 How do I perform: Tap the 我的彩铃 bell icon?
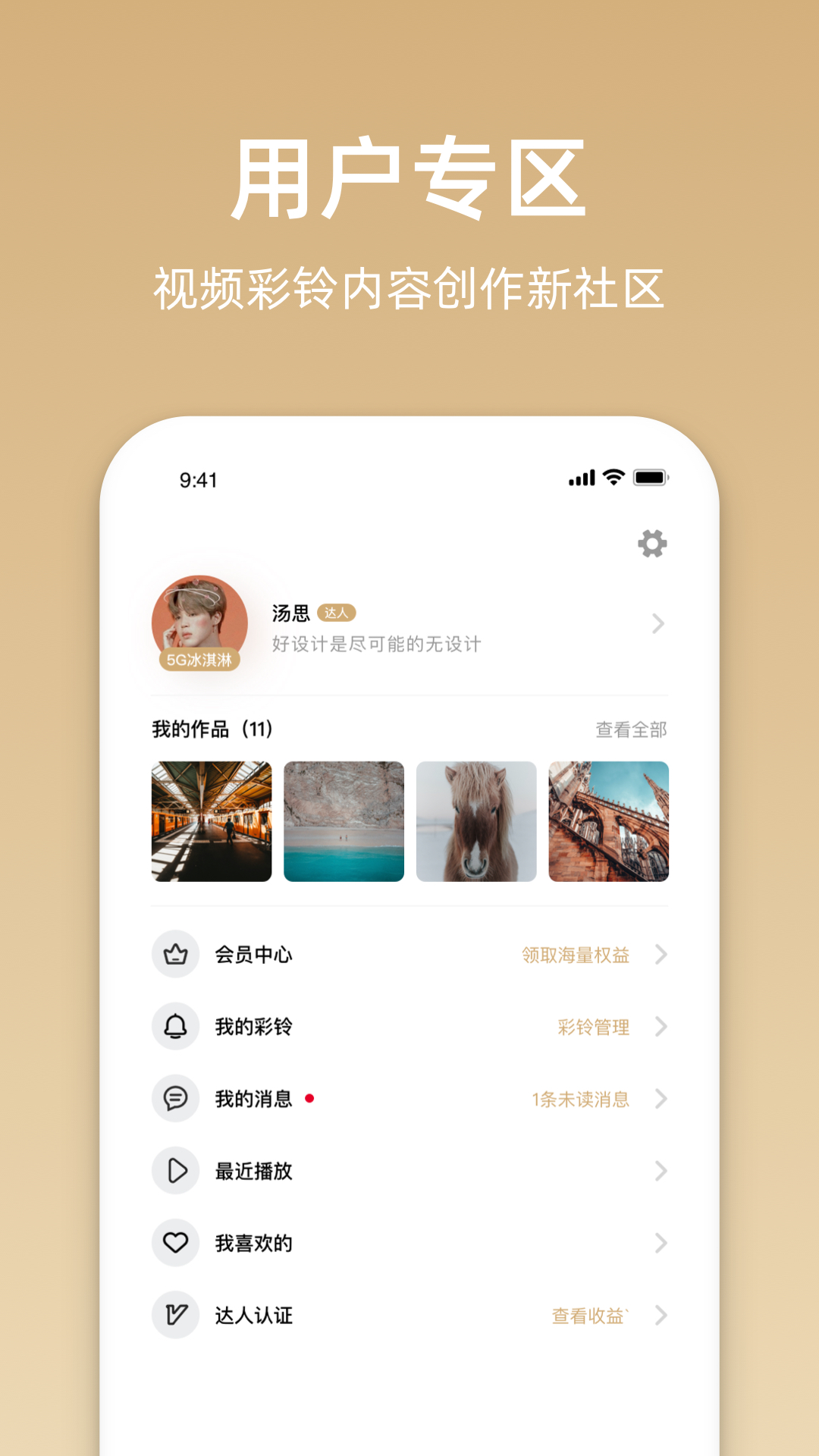[176, 1027]
